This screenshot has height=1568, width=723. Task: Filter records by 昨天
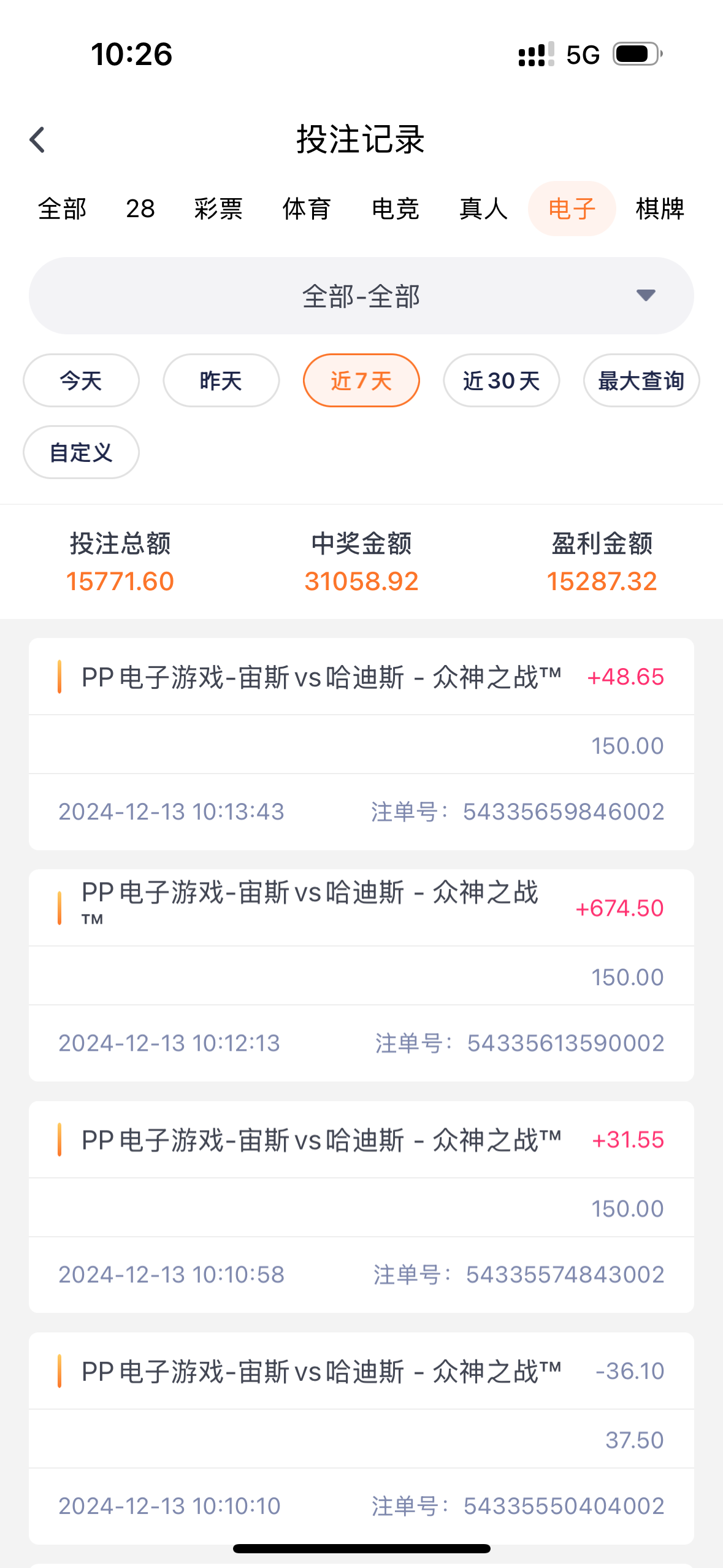click(x=221, y=380)
